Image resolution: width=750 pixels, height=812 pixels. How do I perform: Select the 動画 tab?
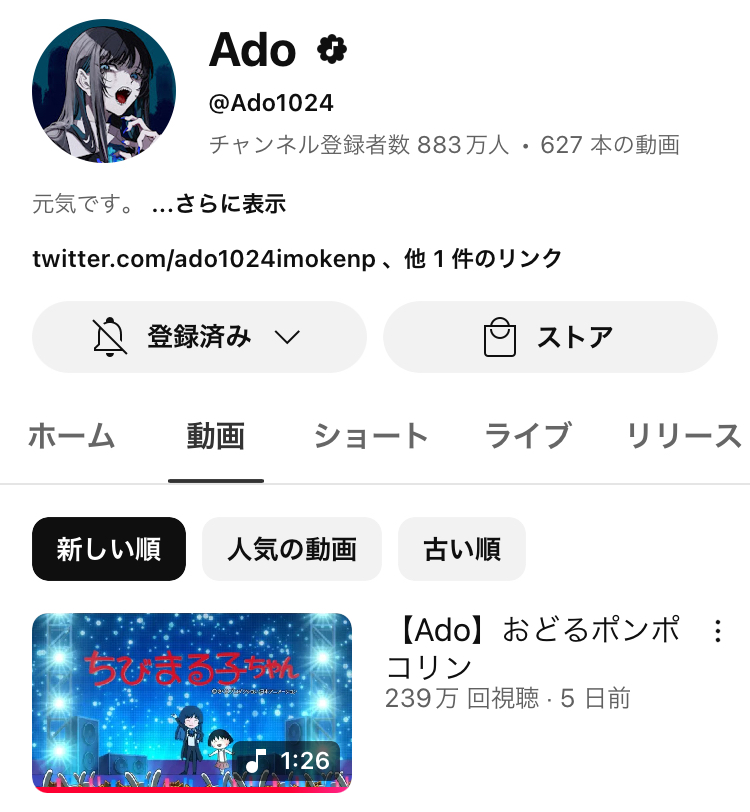pyautogui.click(x=215, y=436)
